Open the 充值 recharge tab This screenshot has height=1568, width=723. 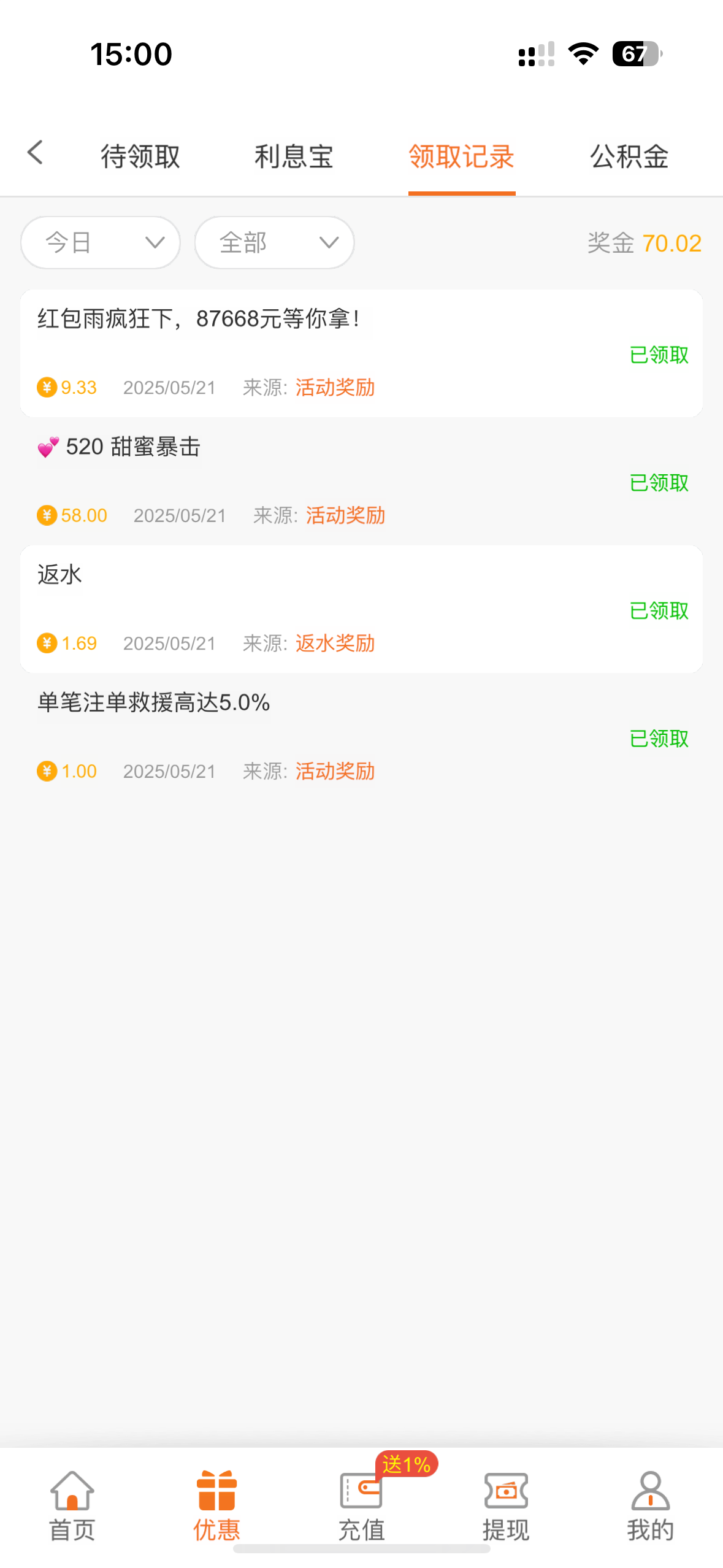361,1506
